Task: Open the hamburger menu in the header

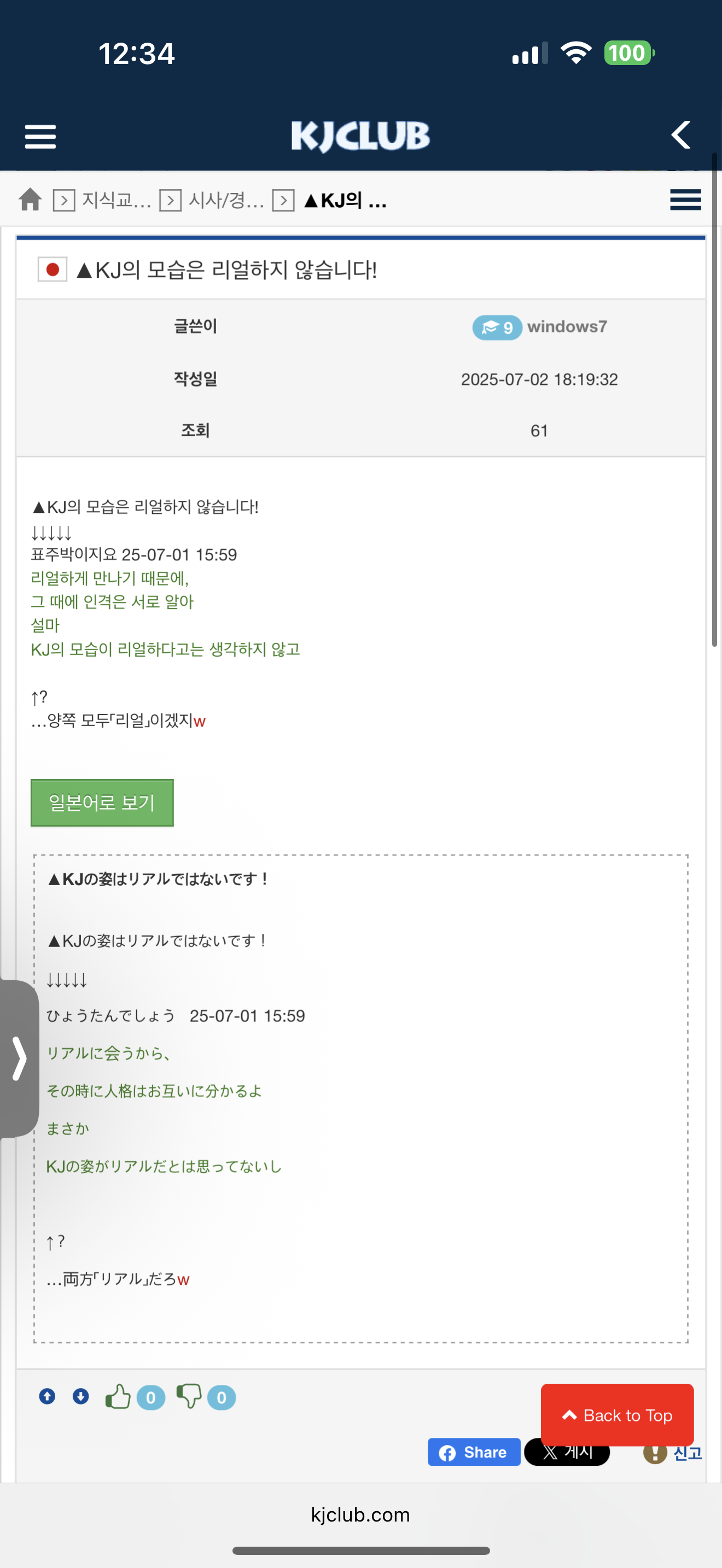Action: point(40,136)
